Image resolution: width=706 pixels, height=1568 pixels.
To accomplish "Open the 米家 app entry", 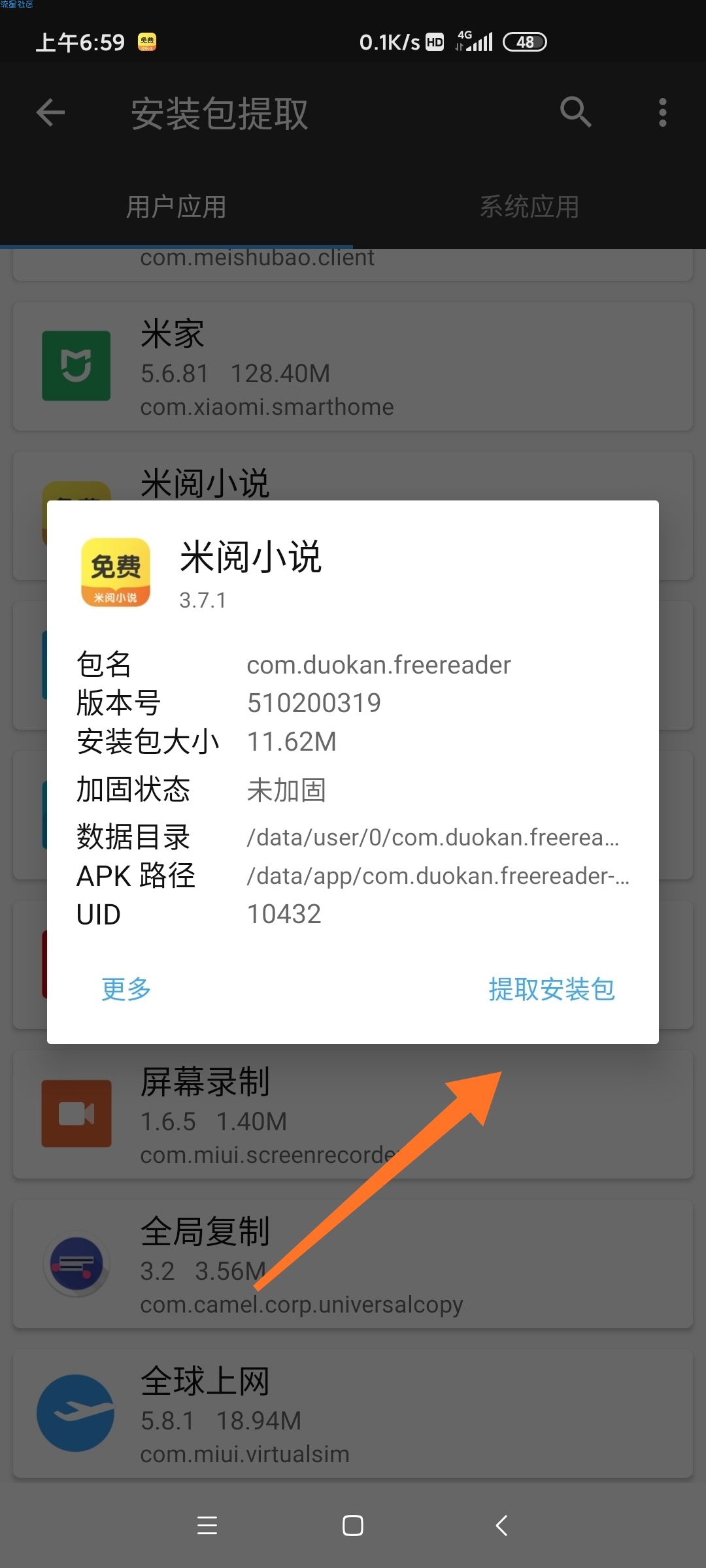I will tap(353, 367).
